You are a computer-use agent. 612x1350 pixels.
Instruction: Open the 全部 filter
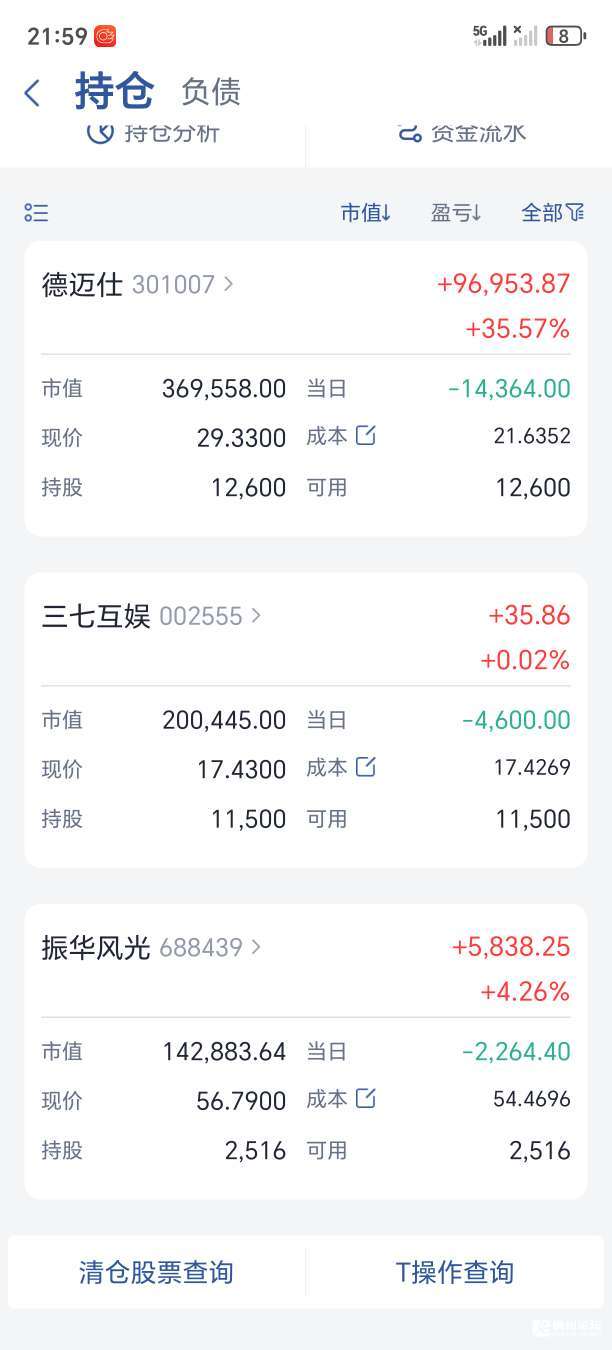pyautogui.click(x=553, y=212)
